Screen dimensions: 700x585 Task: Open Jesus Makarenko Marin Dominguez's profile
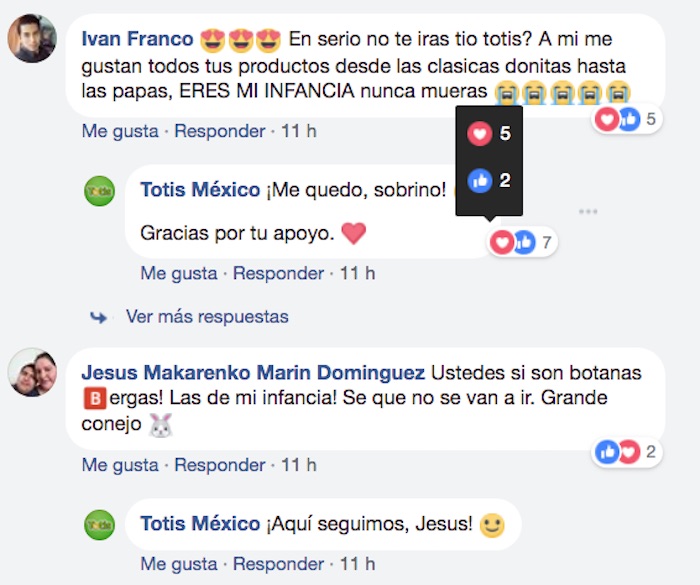click(x=253, y=373)
